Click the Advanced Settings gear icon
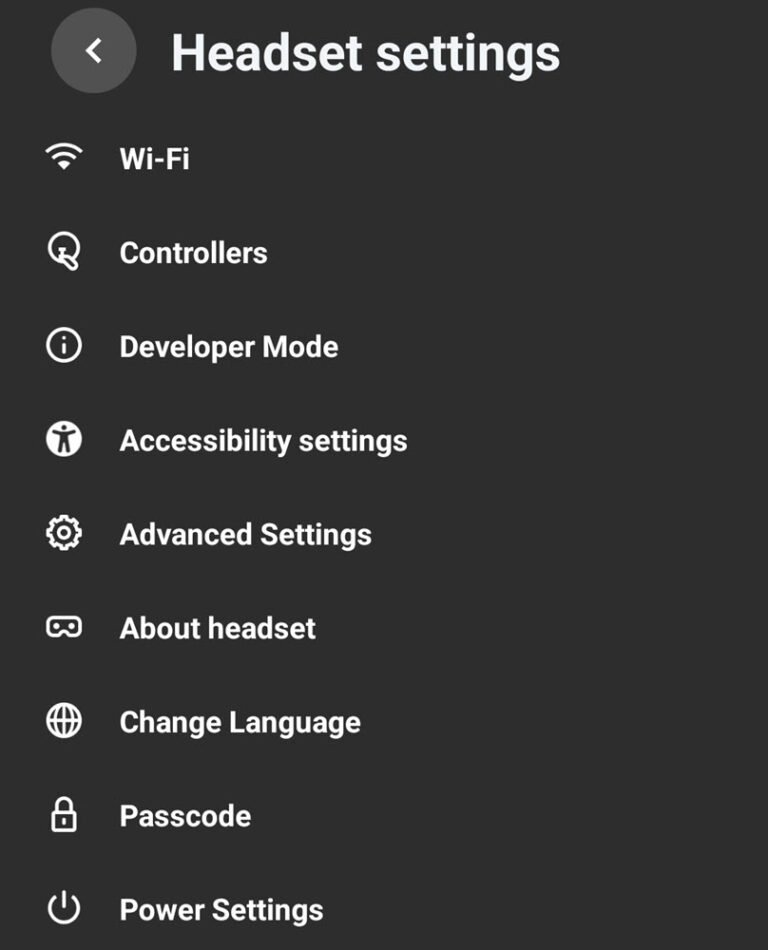Screen dimensions: 768x950 pos(62,533)
